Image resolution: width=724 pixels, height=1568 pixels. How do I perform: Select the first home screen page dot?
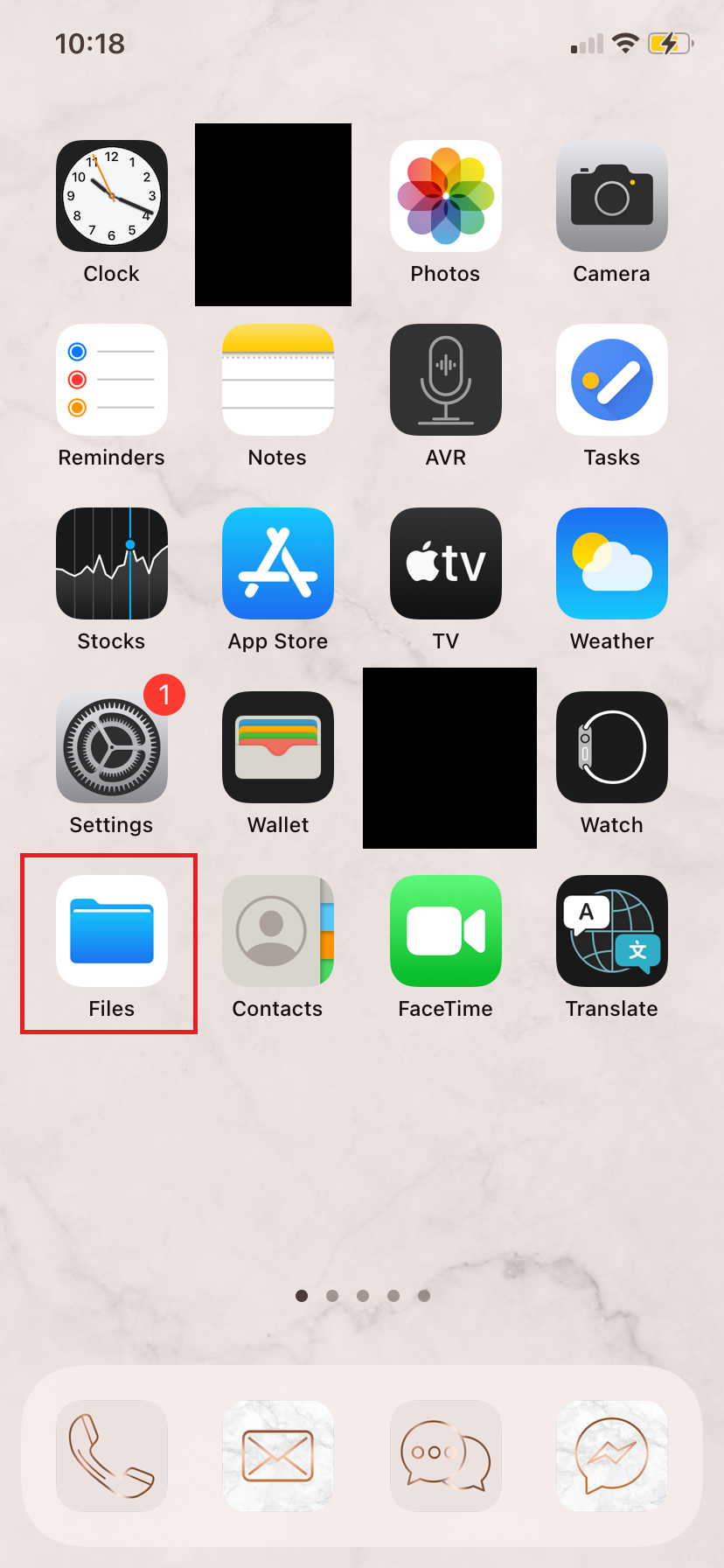pyautogui.click(x=301, y=1296)
